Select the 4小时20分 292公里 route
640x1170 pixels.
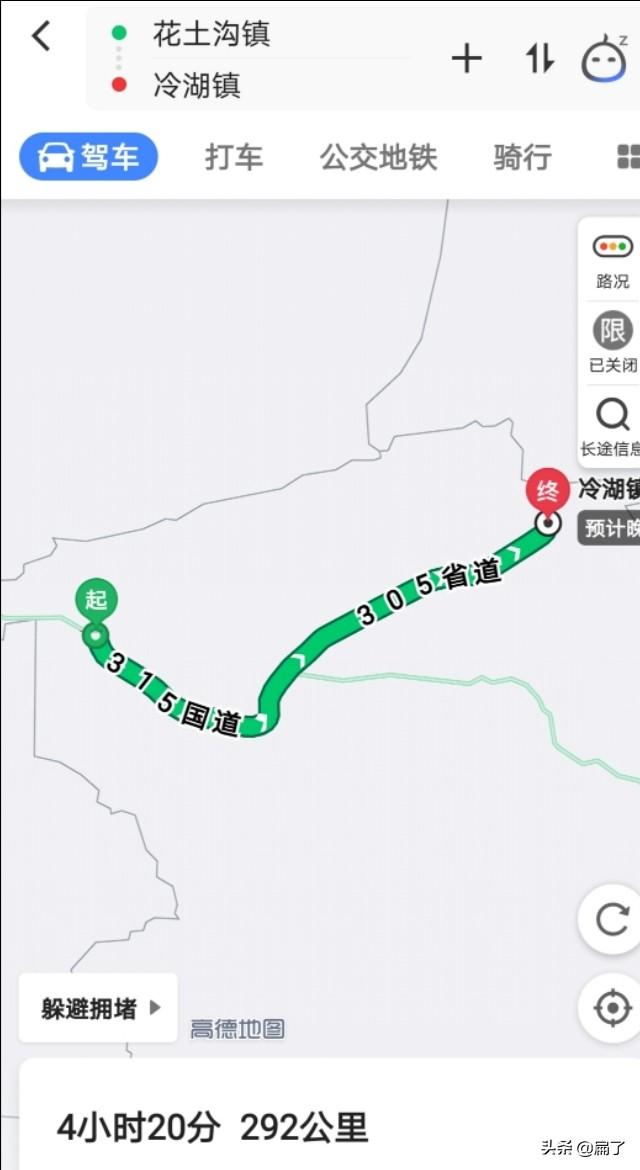coord(212,1128)
